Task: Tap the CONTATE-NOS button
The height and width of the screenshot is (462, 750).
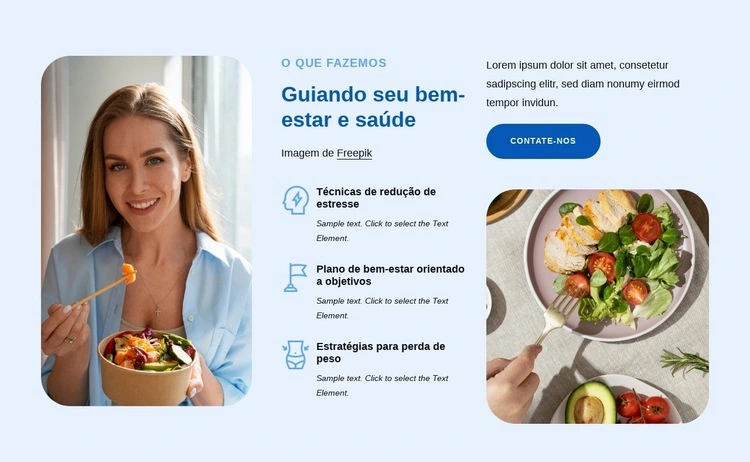Action: click(543, 141)
